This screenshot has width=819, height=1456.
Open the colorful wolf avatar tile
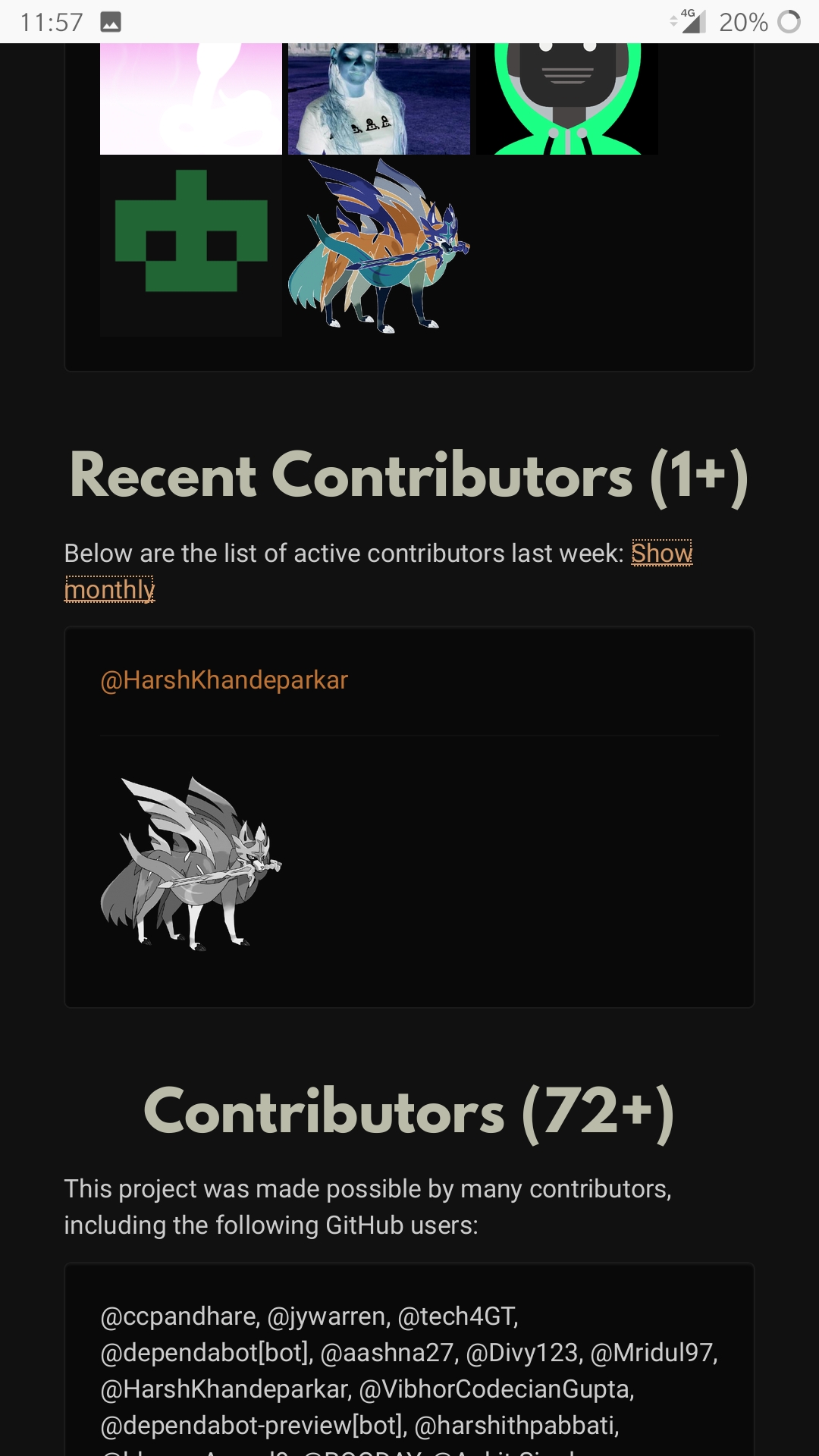(379, 246)
